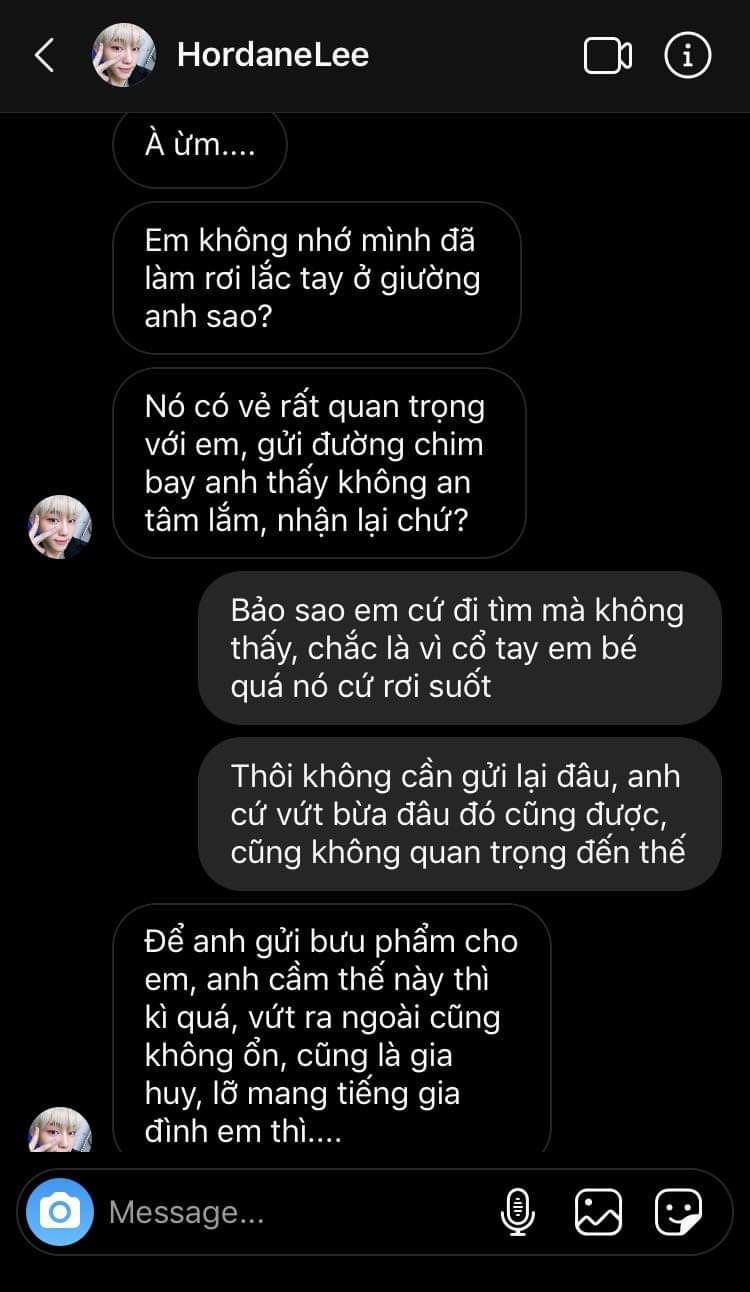
Task: Record a voice message with the microphone
Action: pos(517,1212)
